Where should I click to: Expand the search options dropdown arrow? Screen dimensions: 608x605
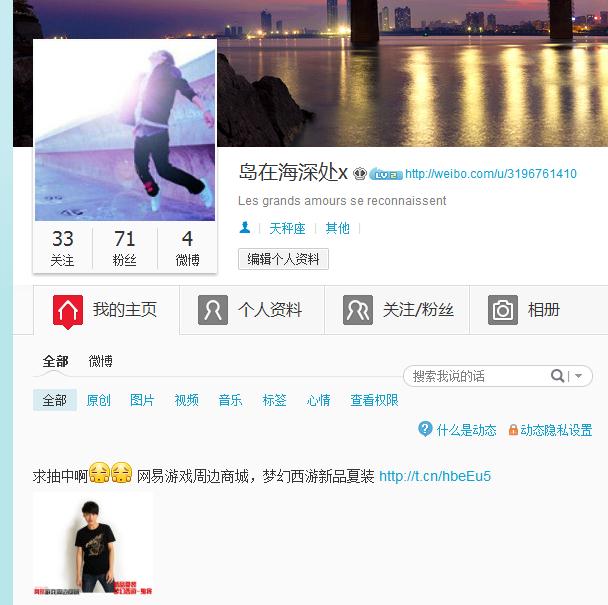point(578,376)
